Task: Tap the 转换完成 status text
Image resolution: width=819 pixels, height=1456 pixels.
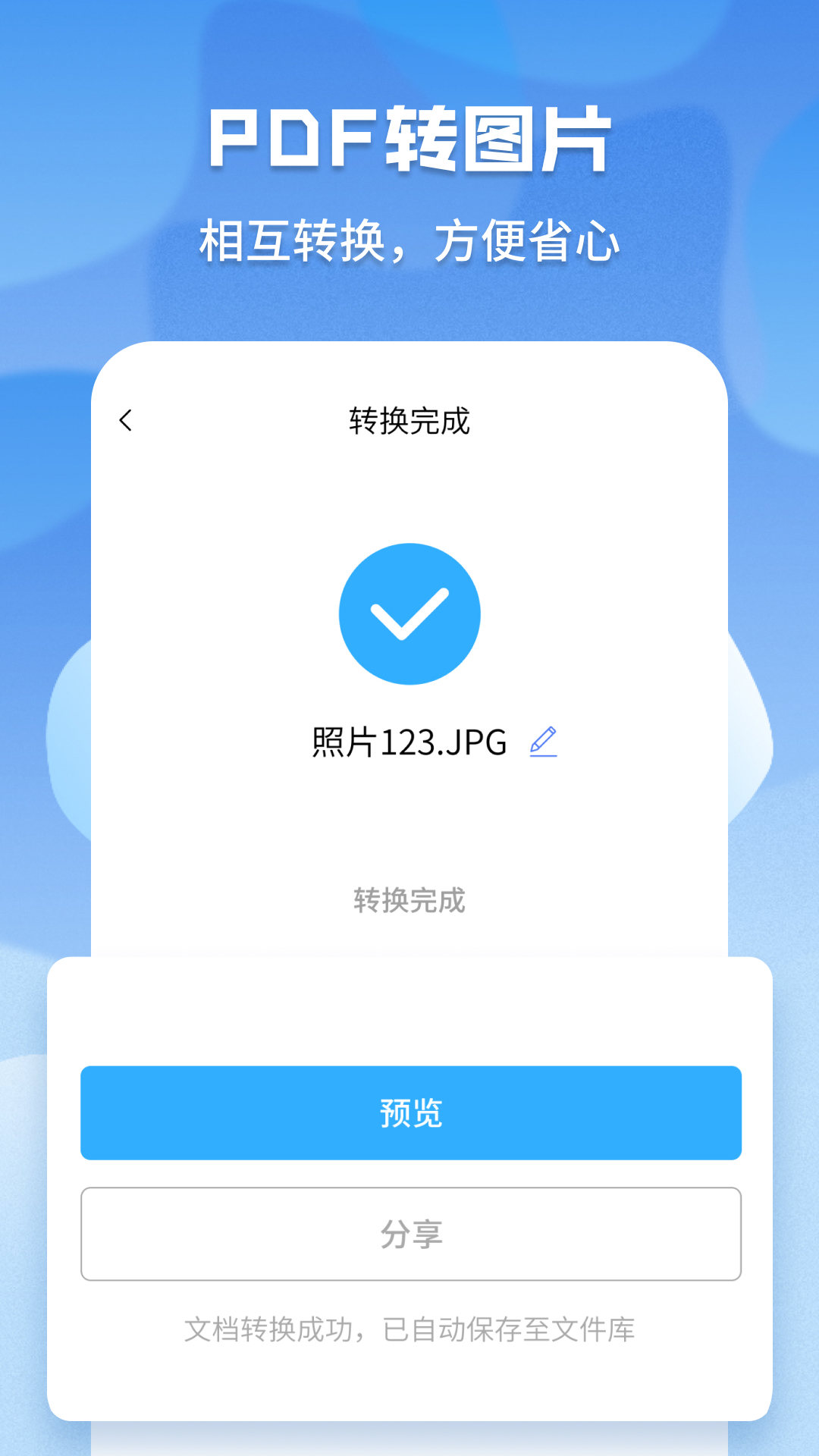Action: click(409, 902)
